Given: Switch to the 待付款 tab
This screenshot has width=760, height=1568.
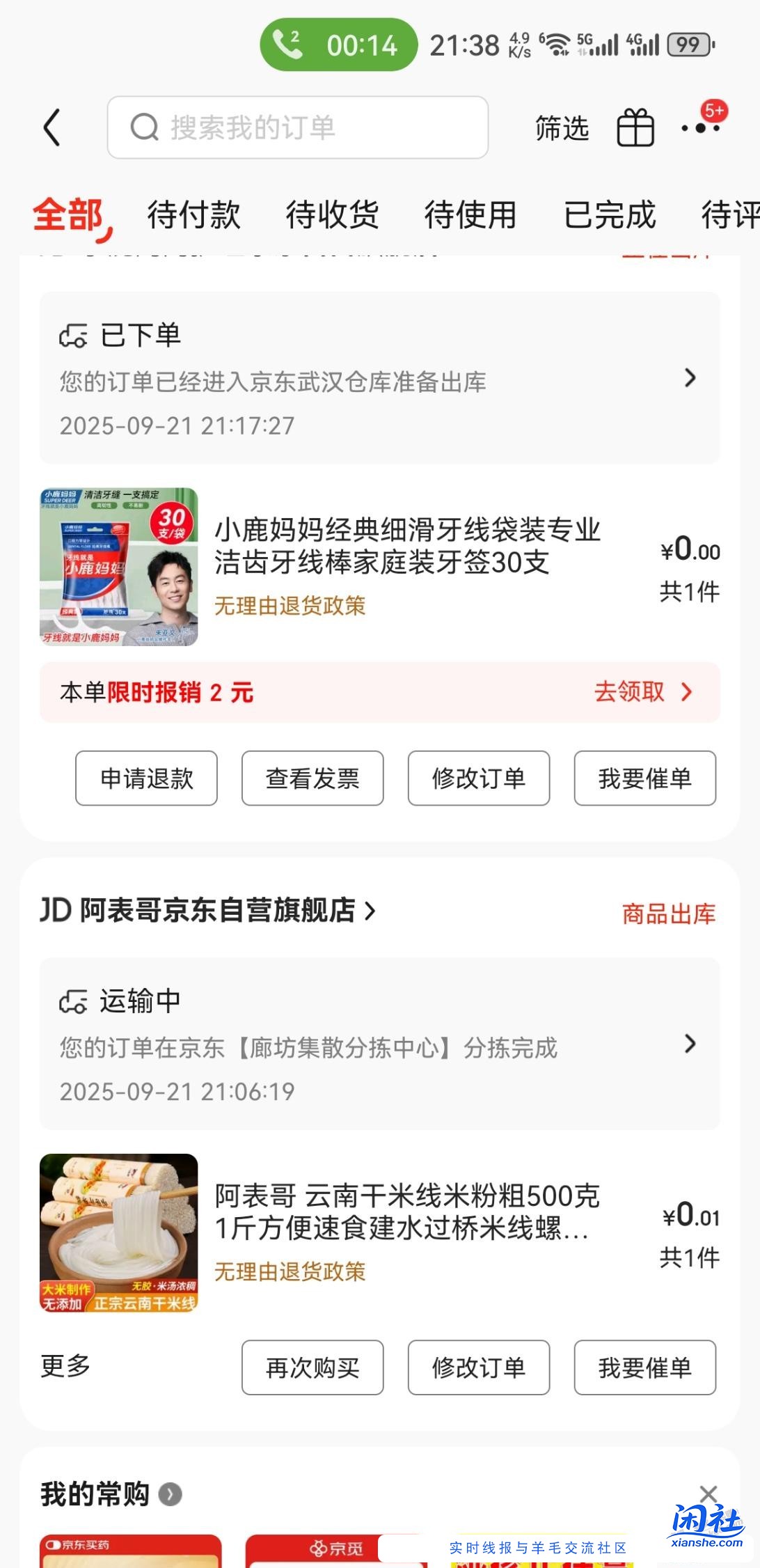Looking at the screenshot, I should tap(193, 216).
